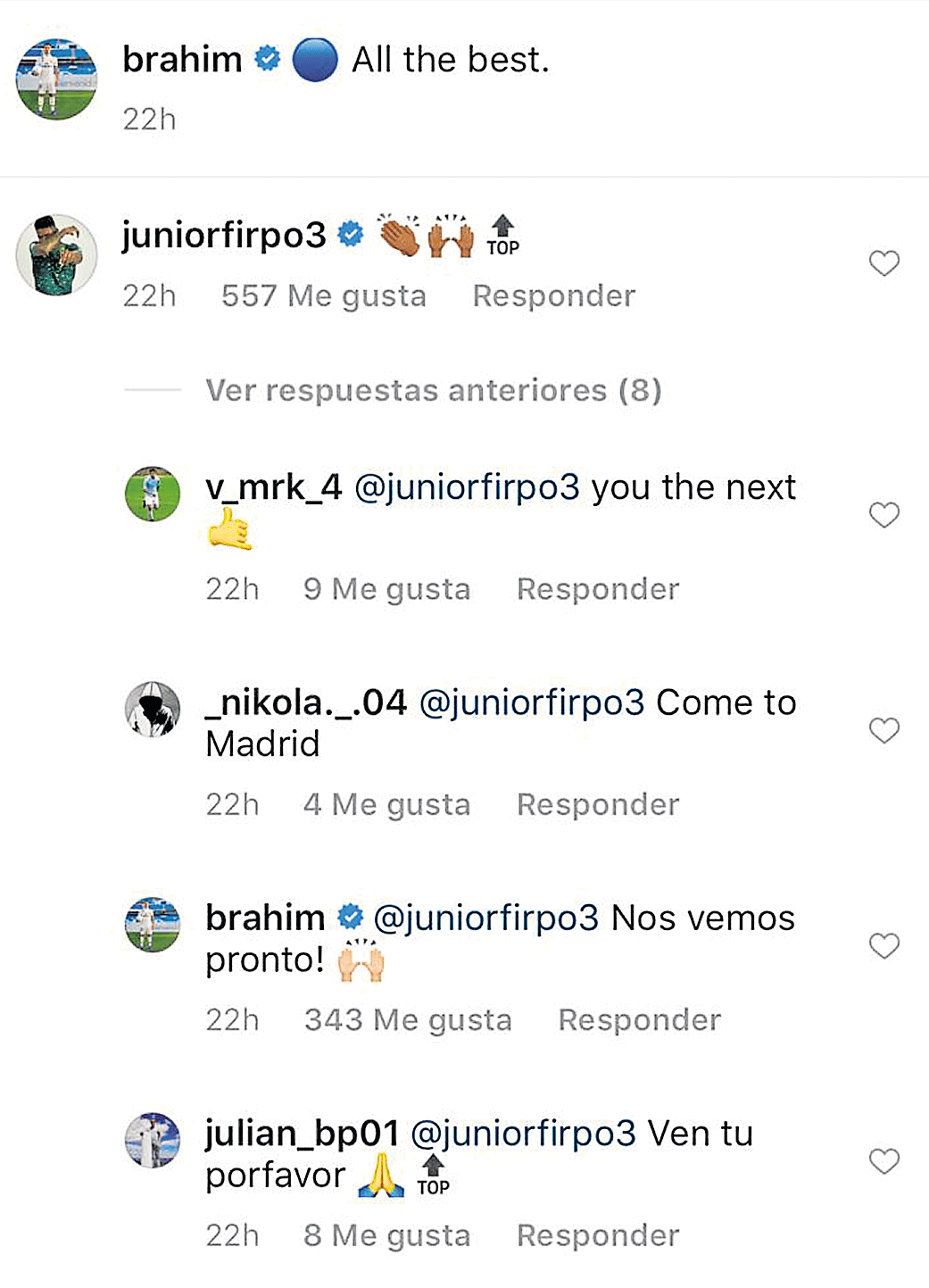
Task: Open juniorfirpo3's profile picture
Action: tap(56, 254)
